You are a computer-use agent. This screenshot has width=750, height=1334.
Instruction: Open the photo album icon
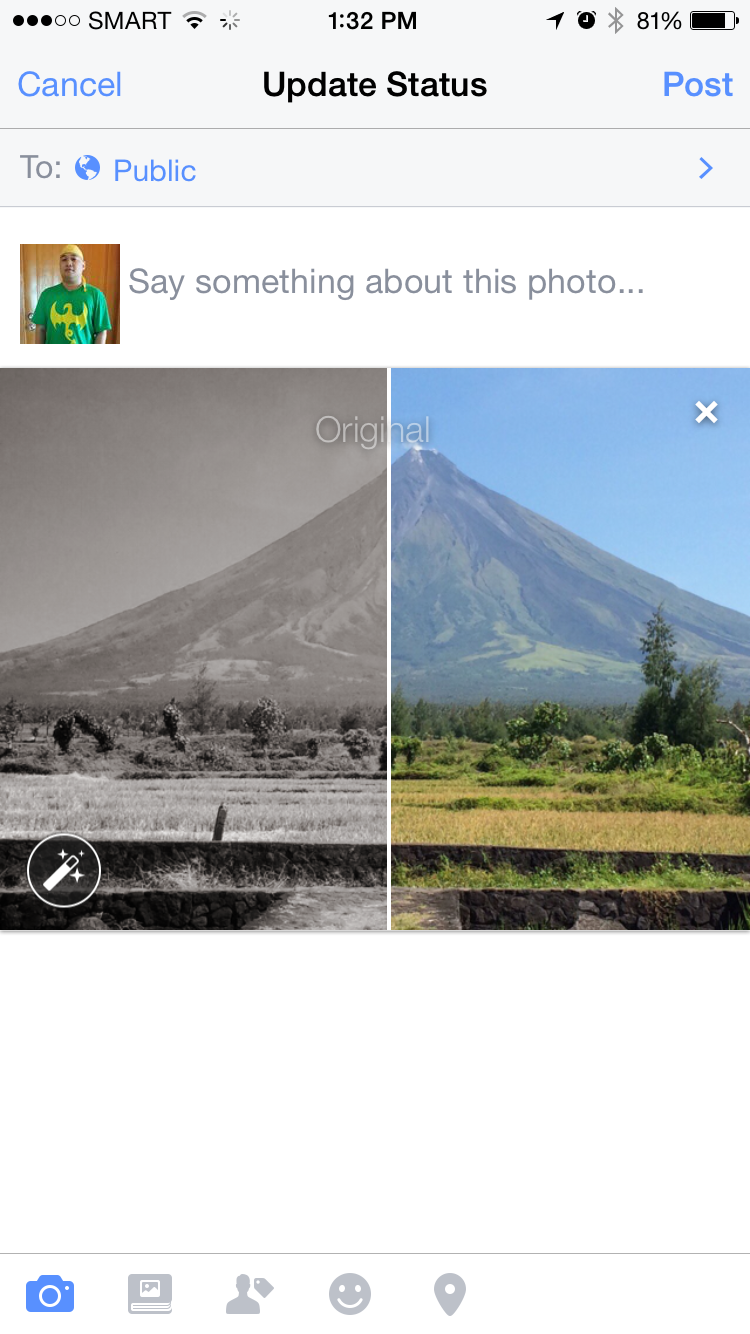[150, 1295]
